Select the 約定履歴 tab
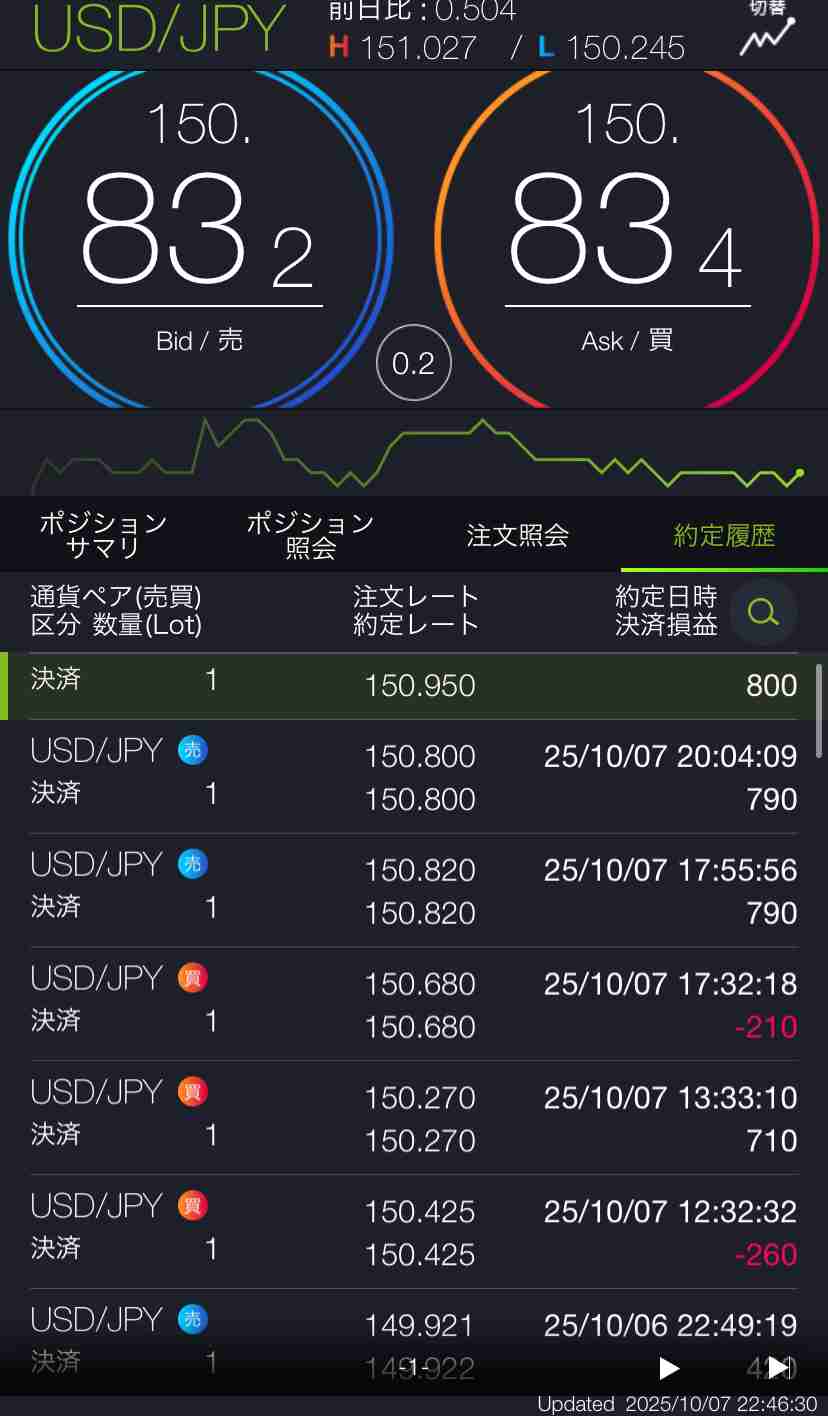828x1416 pixels. pos(724,535)
